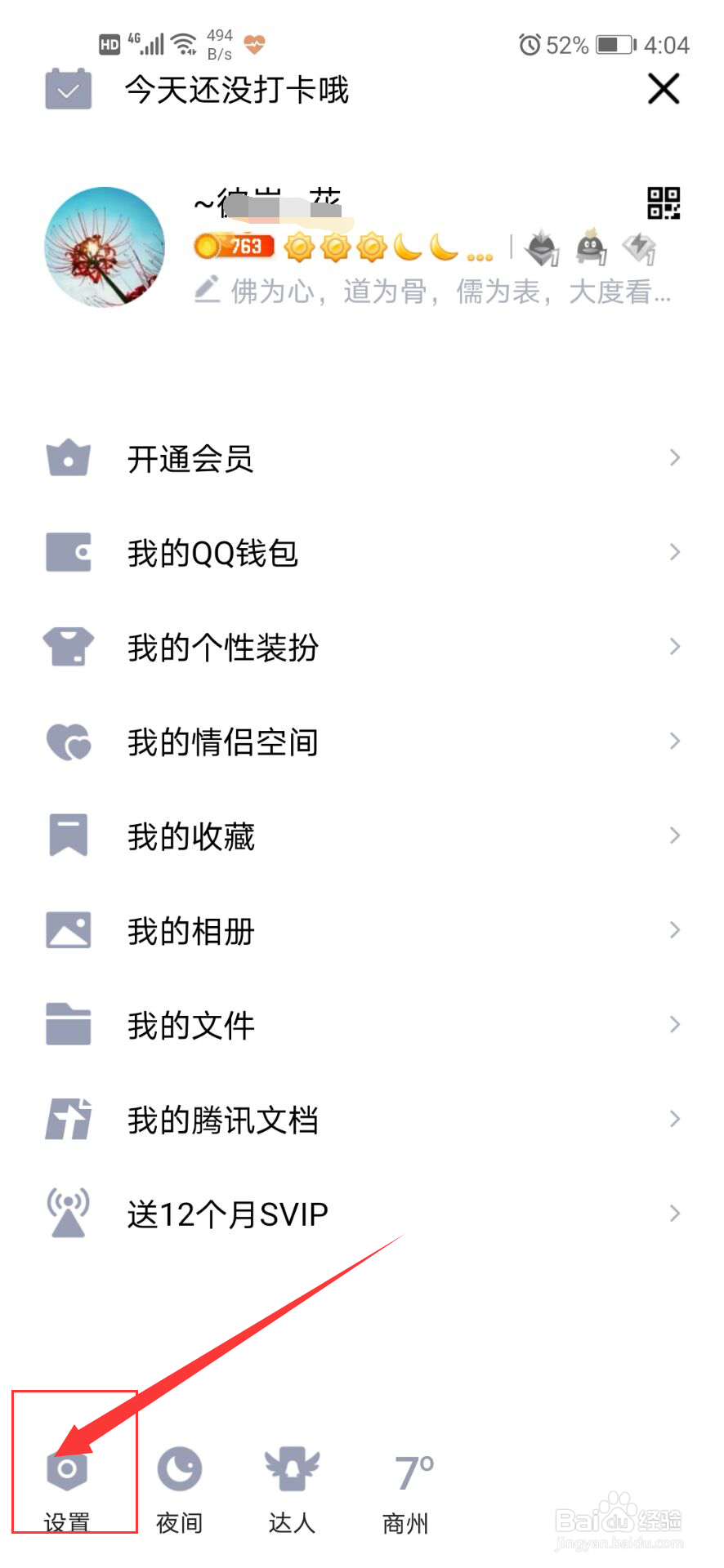This screenshot has height=1568, width=724.
Task: Dismiss the check-in reminder with the X
Action: click(664, 90)
